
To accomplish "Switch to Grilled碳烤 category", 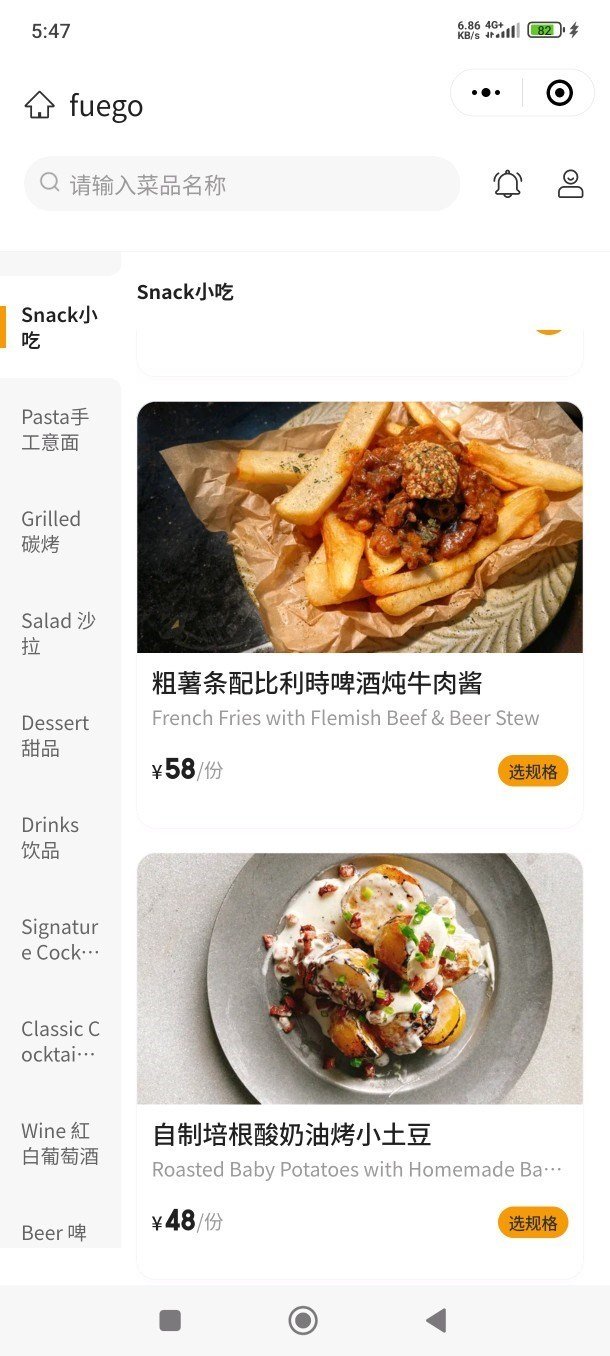I will click(60, 531).
